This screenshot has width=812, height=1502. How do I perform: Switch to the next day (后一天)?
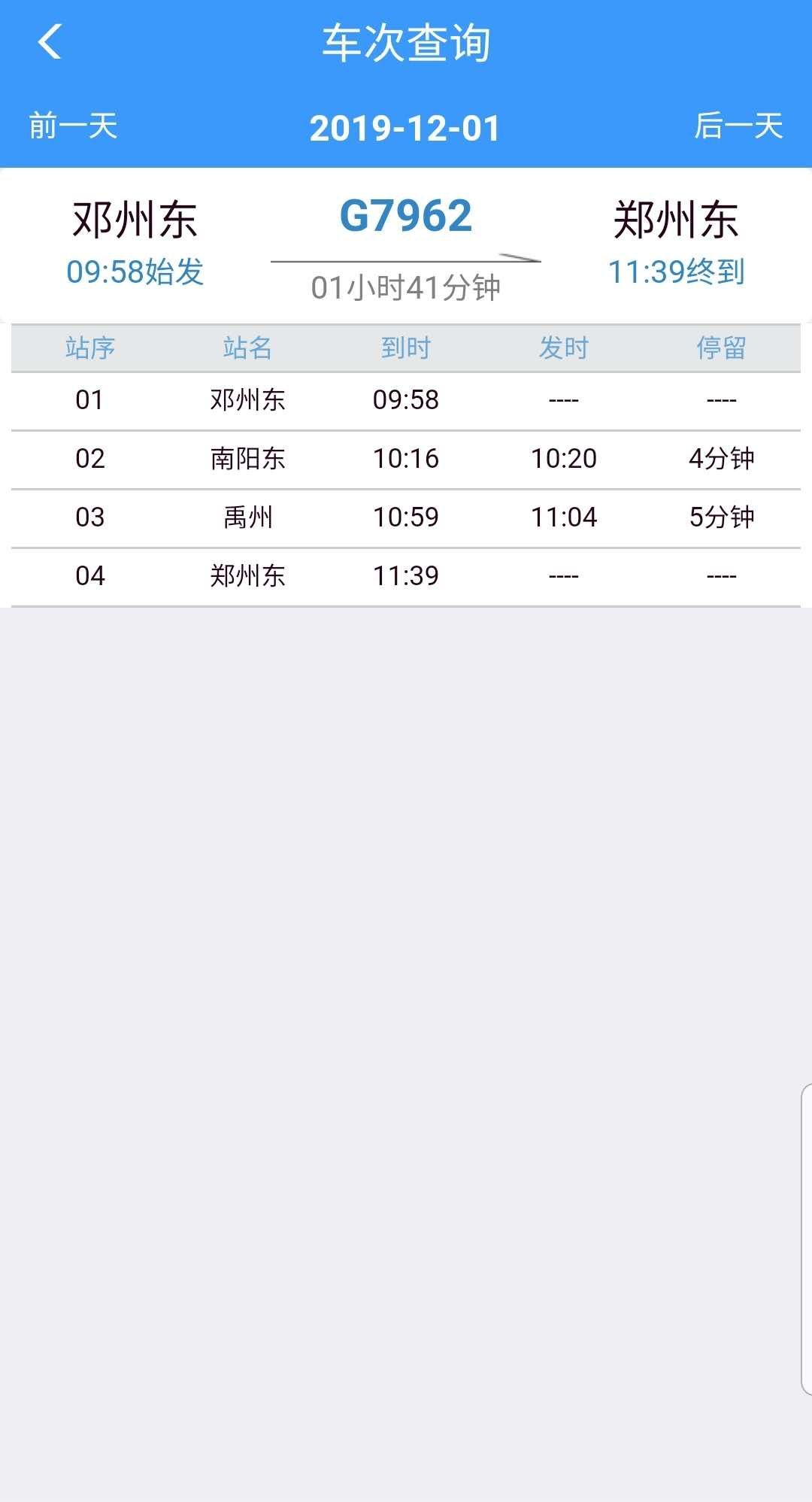[x=738, y=126]
